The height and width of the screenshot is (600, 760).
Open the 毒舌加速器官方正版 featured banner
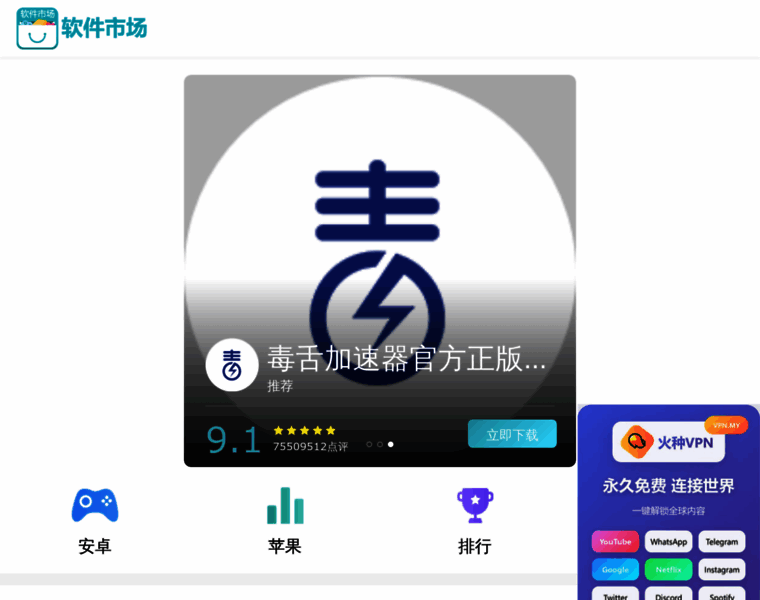tap(380, 250)
